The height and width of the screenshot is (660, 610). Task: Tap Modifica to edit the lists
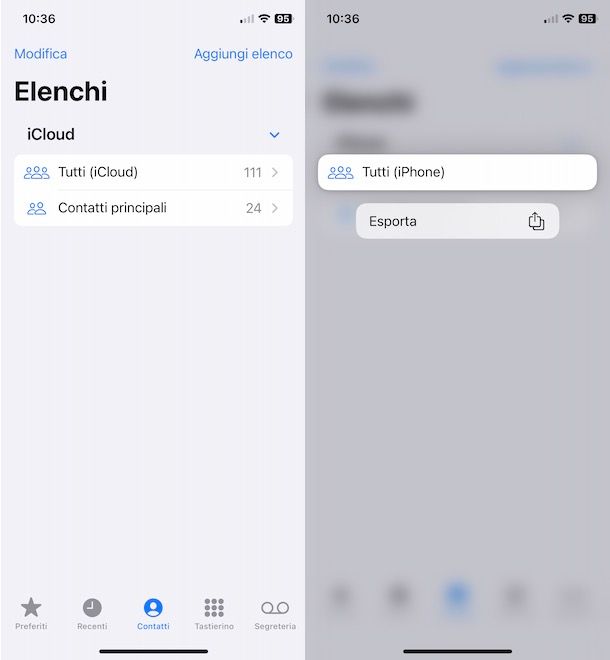pyautogui.click(x=41, y=54)
